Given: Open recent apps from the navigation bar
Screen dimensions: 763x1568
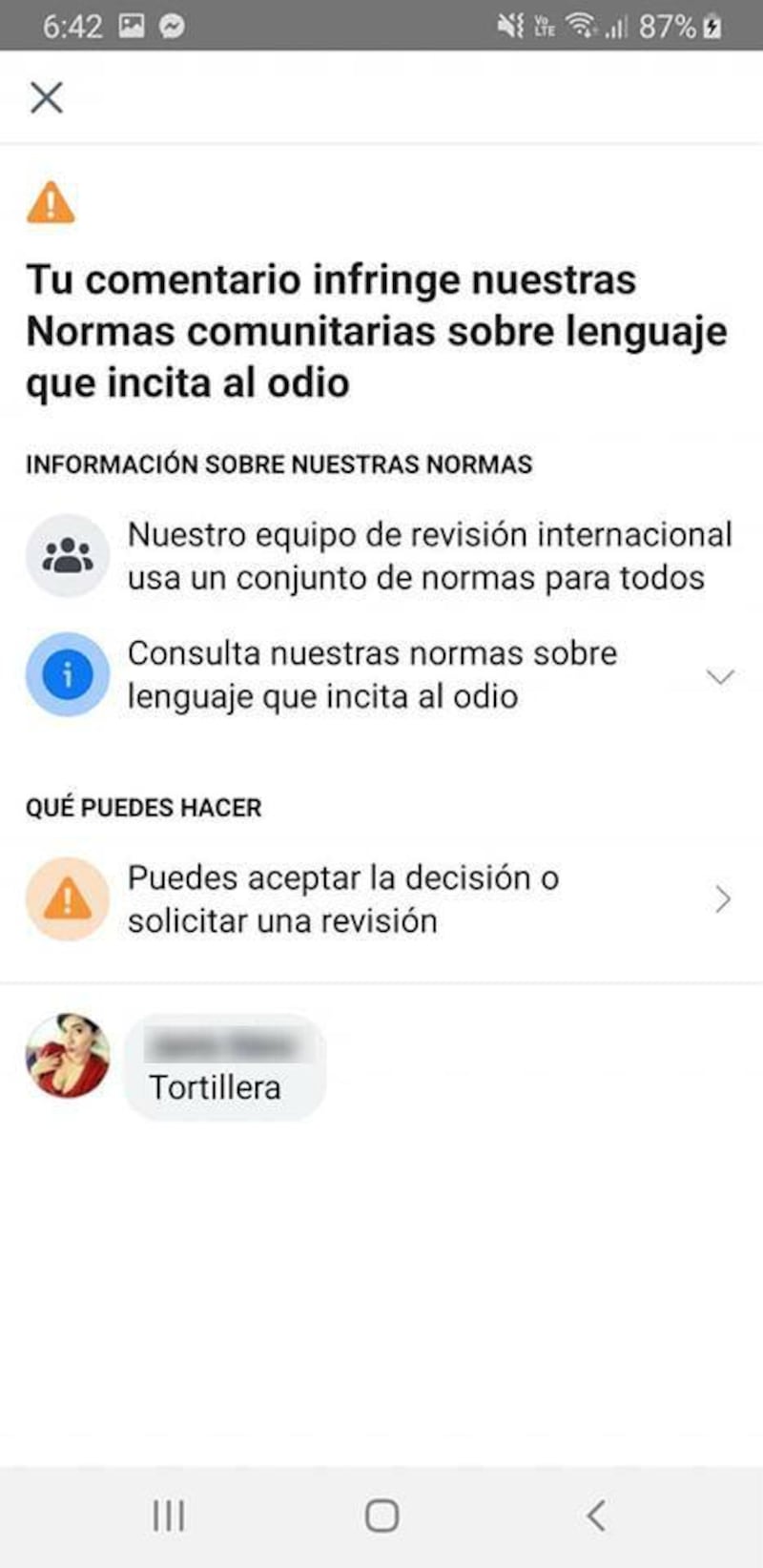Looking at the screenshot, I should click(169, 1515).
